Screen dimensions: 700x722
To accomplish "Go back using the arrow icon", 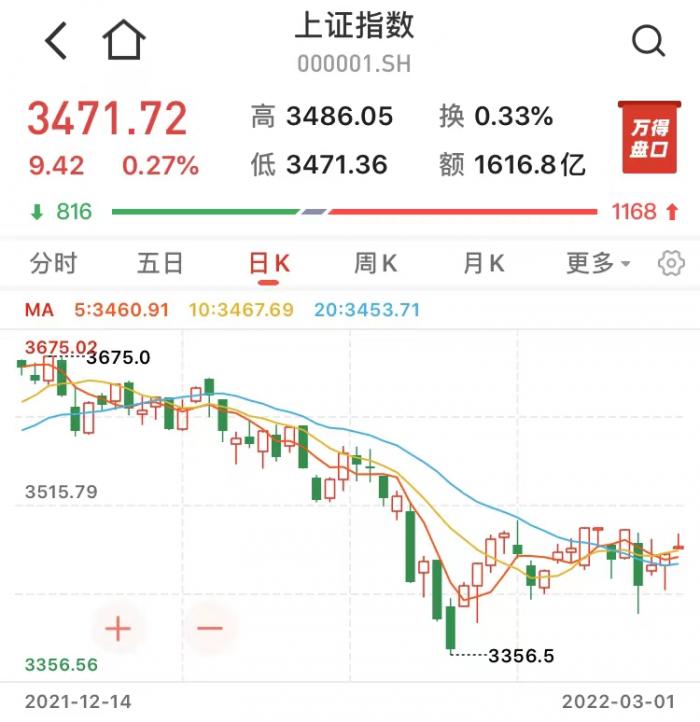I will pos(56,41).
